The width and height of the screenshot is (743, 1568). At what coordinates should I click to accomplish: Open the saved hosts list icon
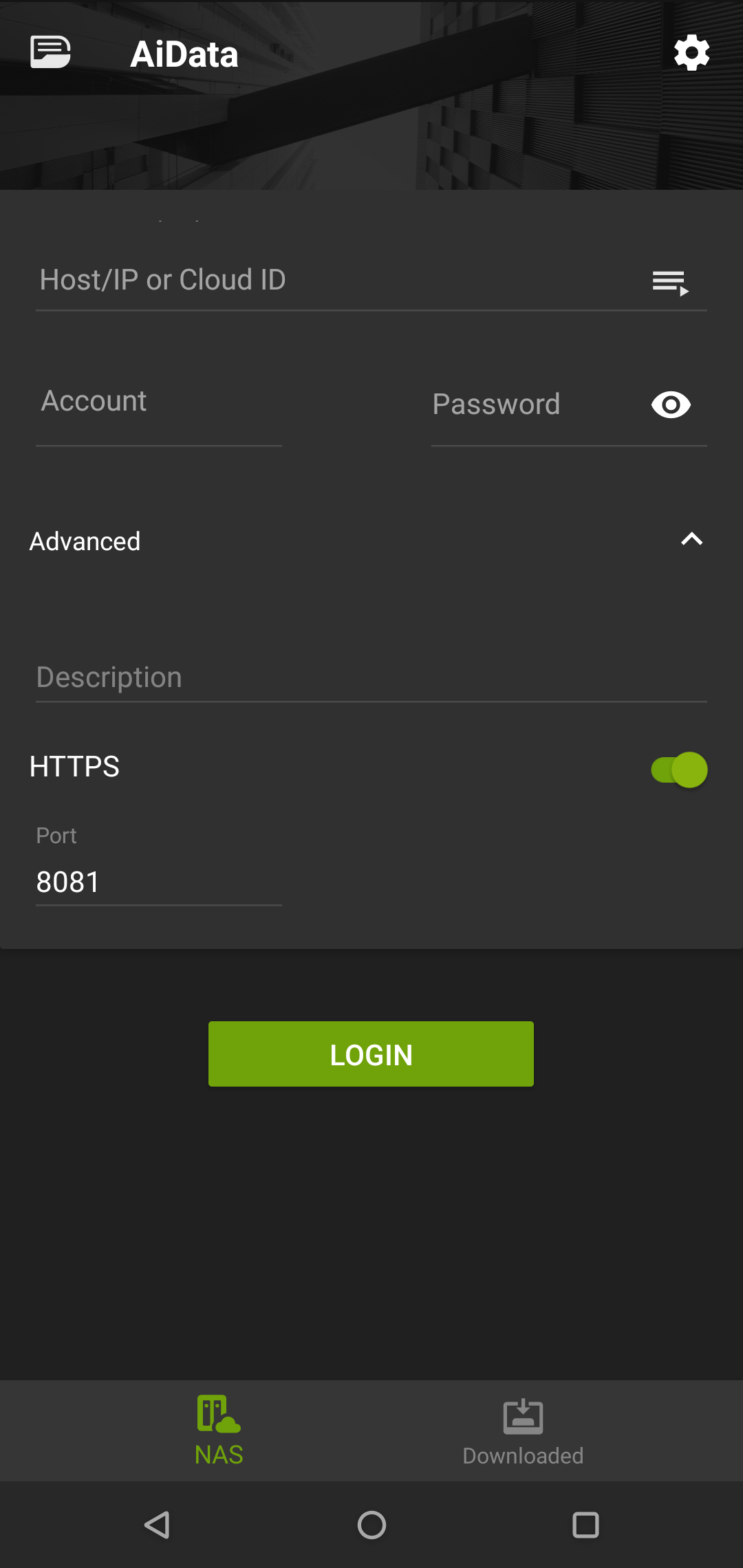671,282
